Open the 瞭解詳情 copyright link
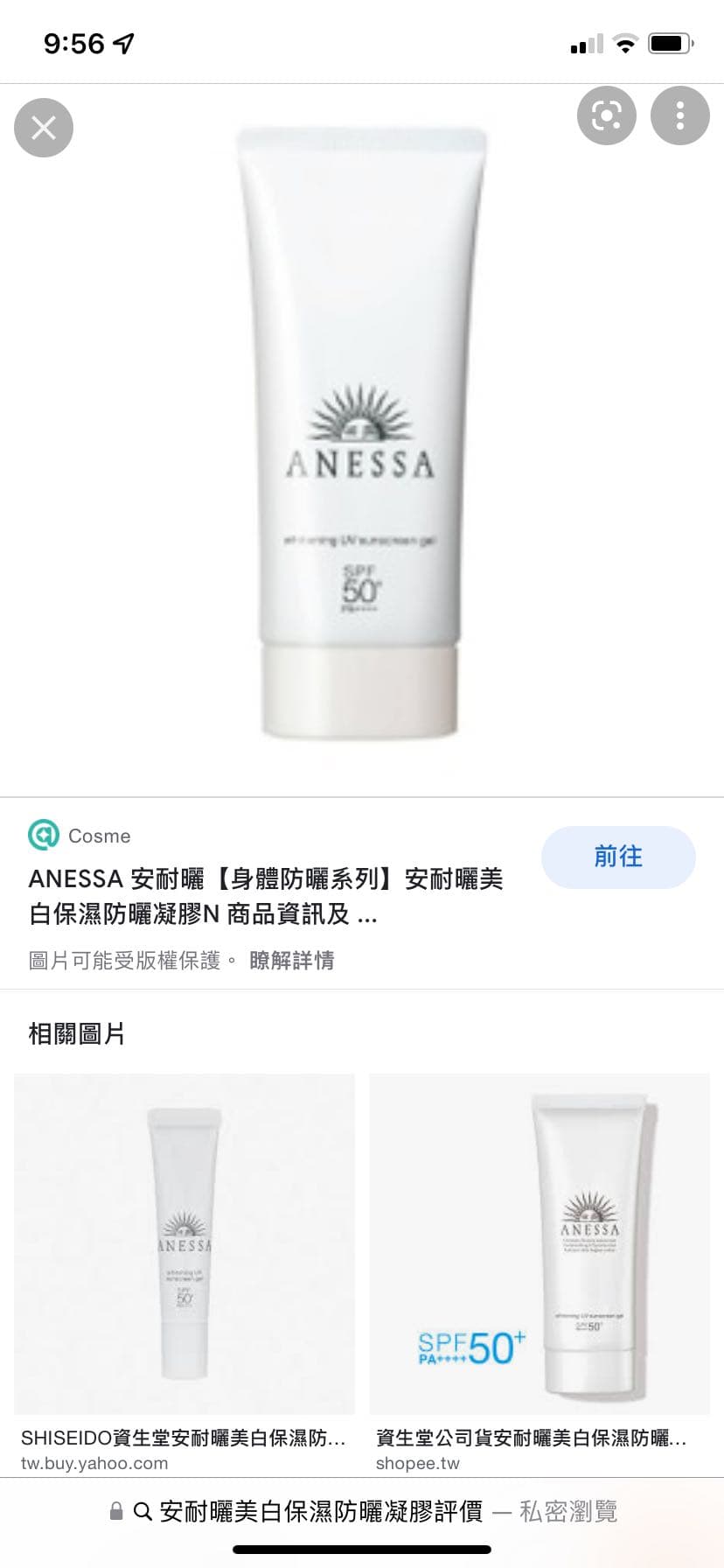Image resolution: width=724 pixels, height=1568 pixels. (291, 961)
